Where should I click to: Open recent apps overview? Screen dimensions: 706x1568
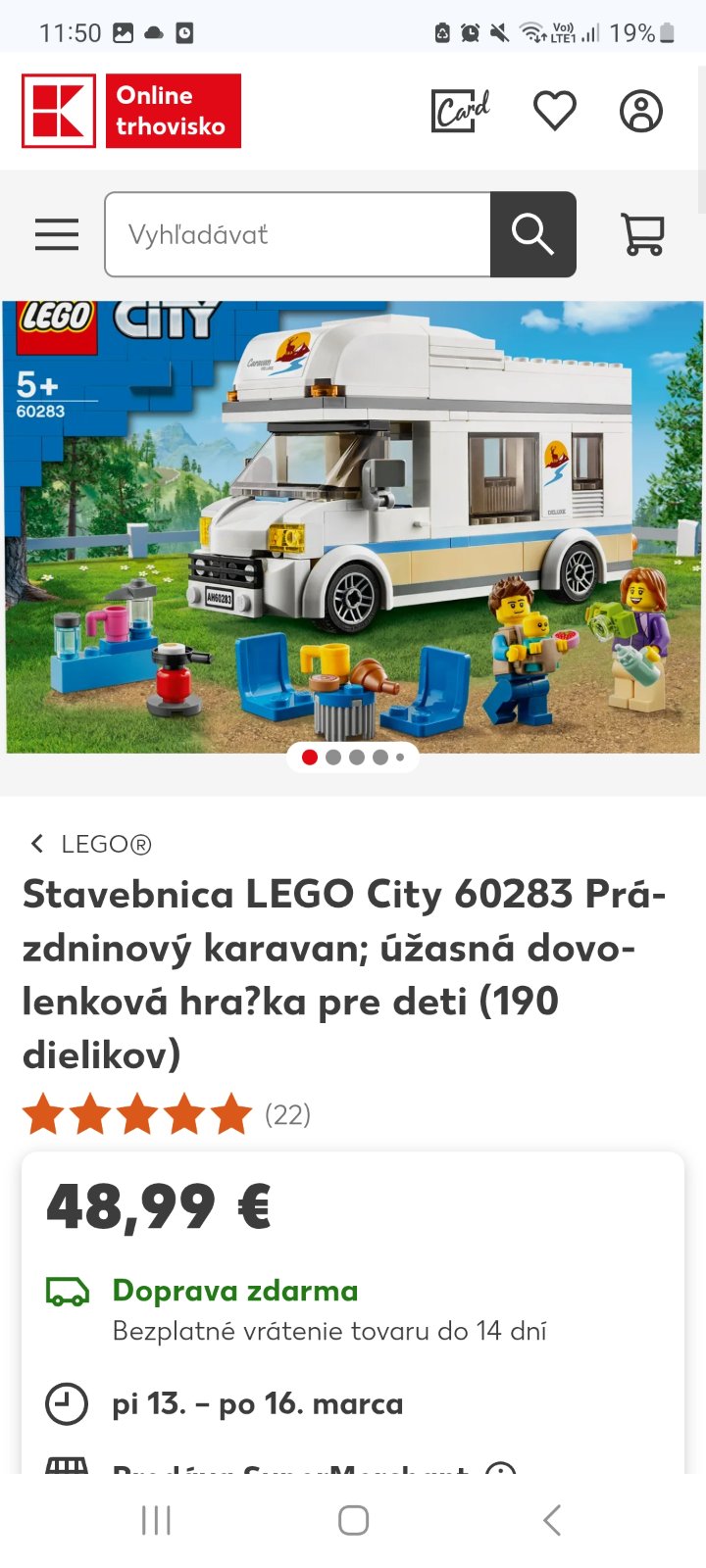click(156, 1520)
